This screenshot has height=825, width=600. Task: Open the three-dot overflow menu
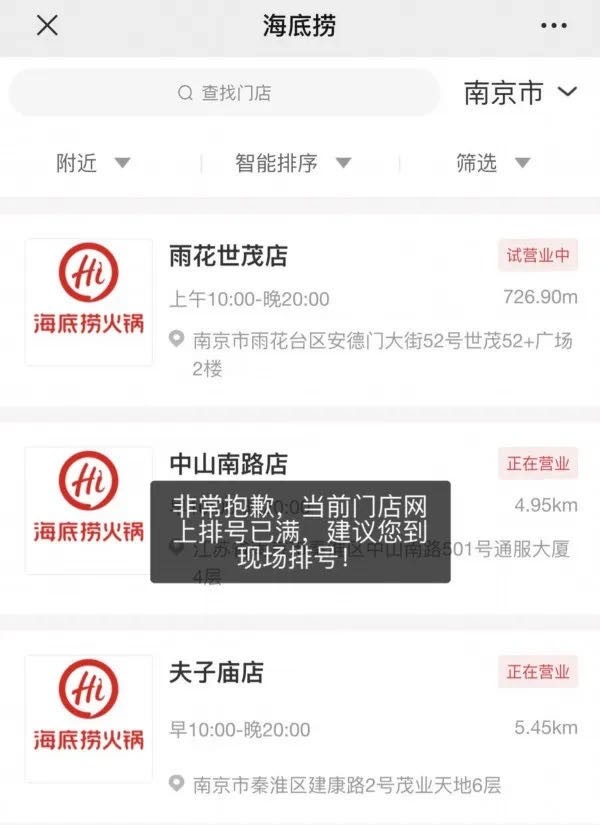coord(553,27)
